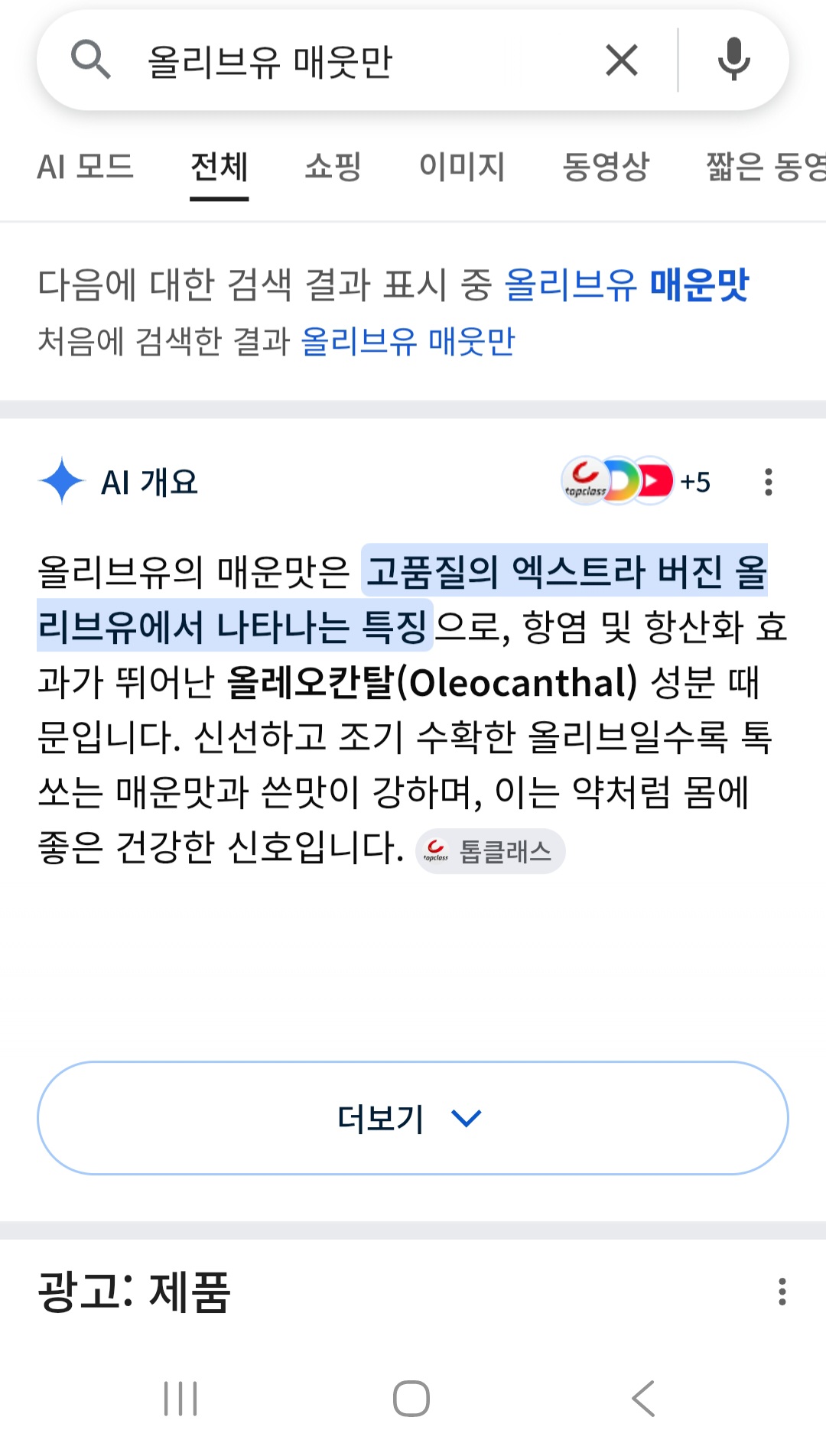Go back with the system back button
This screenshot has width=826, height=1456.
[x=643, y=1399]
